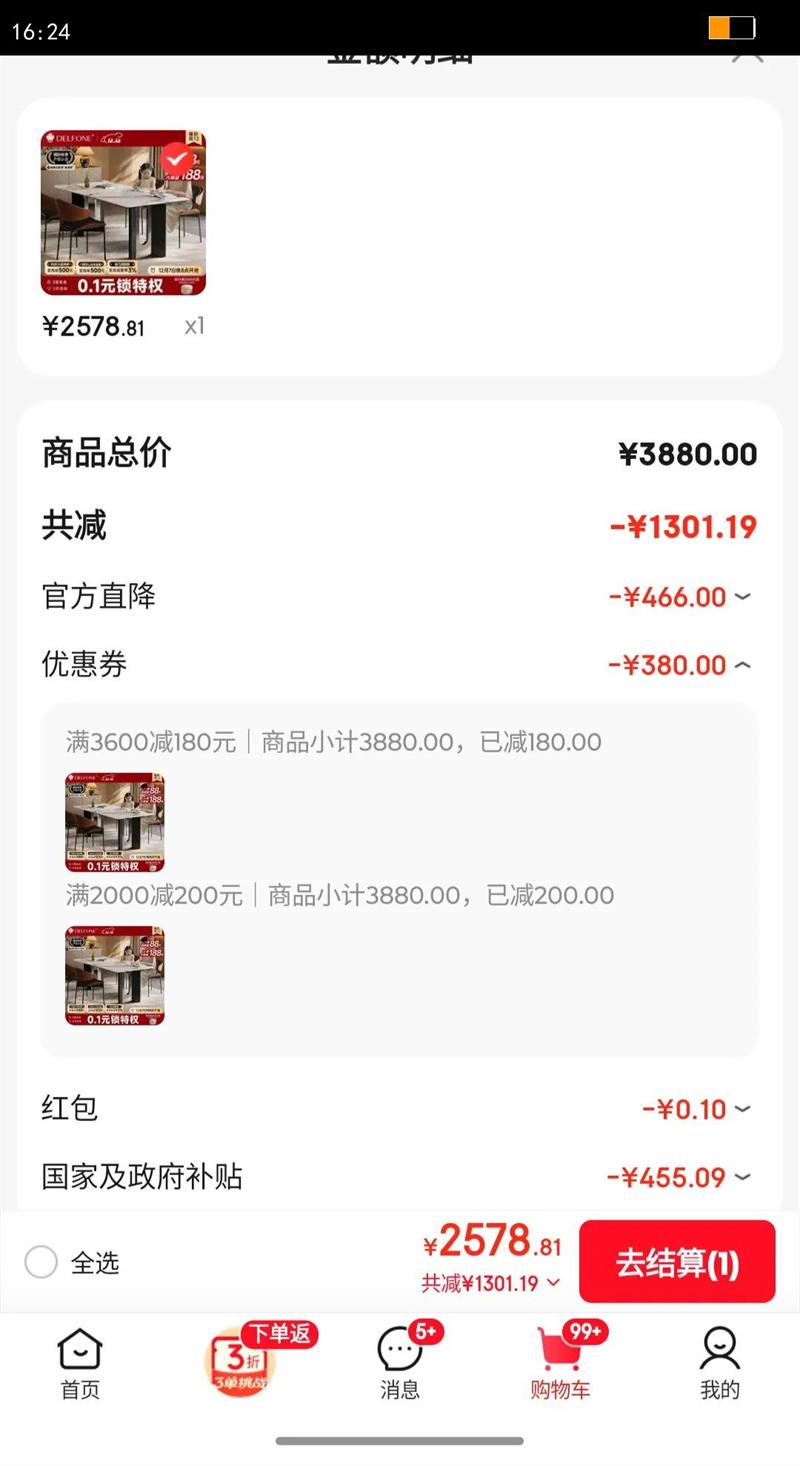This screenshot has width=800, height=1466.
Task: Switch to the 消息 messages tab
Action: [x=400, y=1362]
